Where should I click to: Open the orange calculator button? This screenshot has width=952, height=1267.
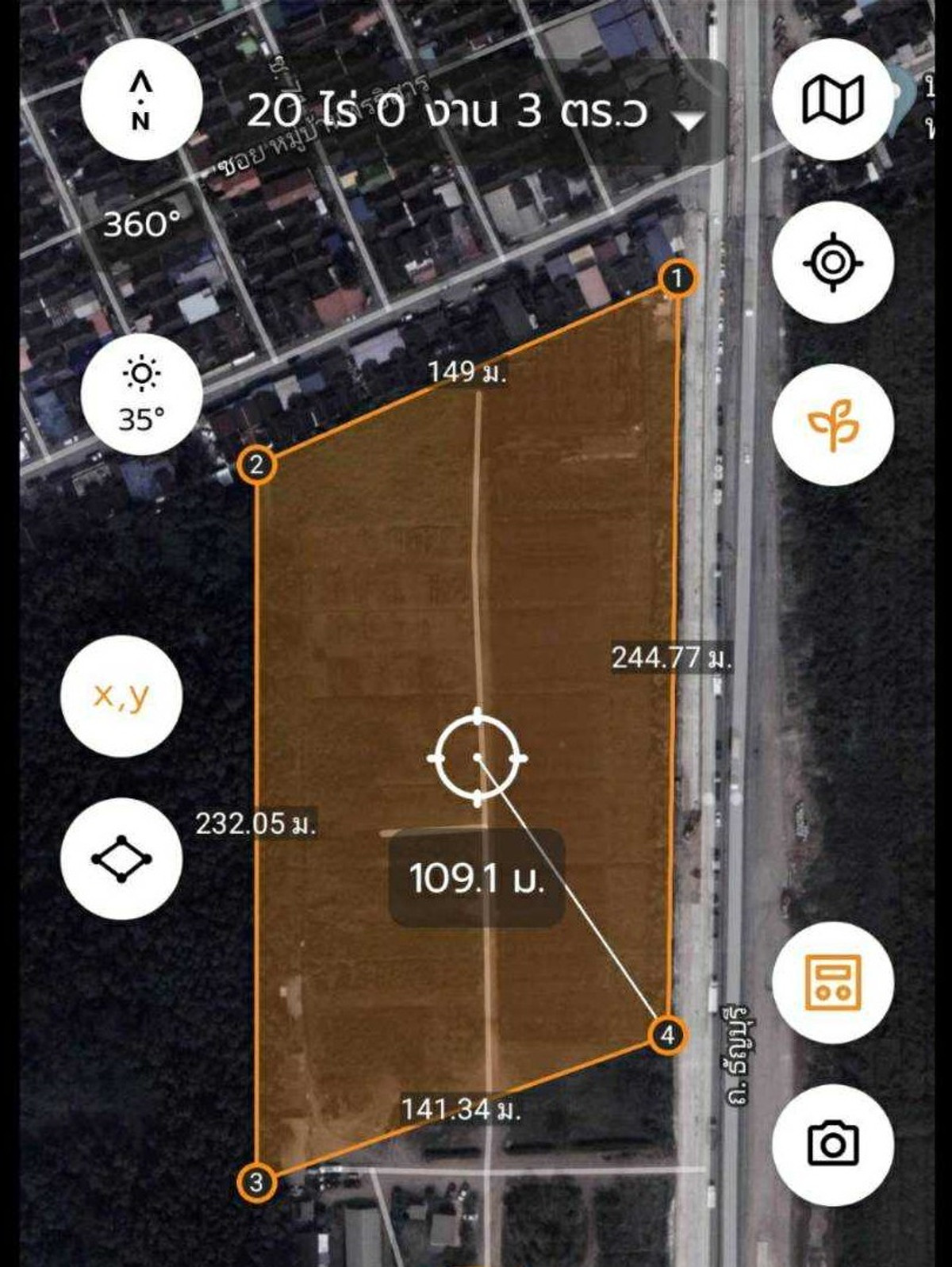tap(833, 982)
